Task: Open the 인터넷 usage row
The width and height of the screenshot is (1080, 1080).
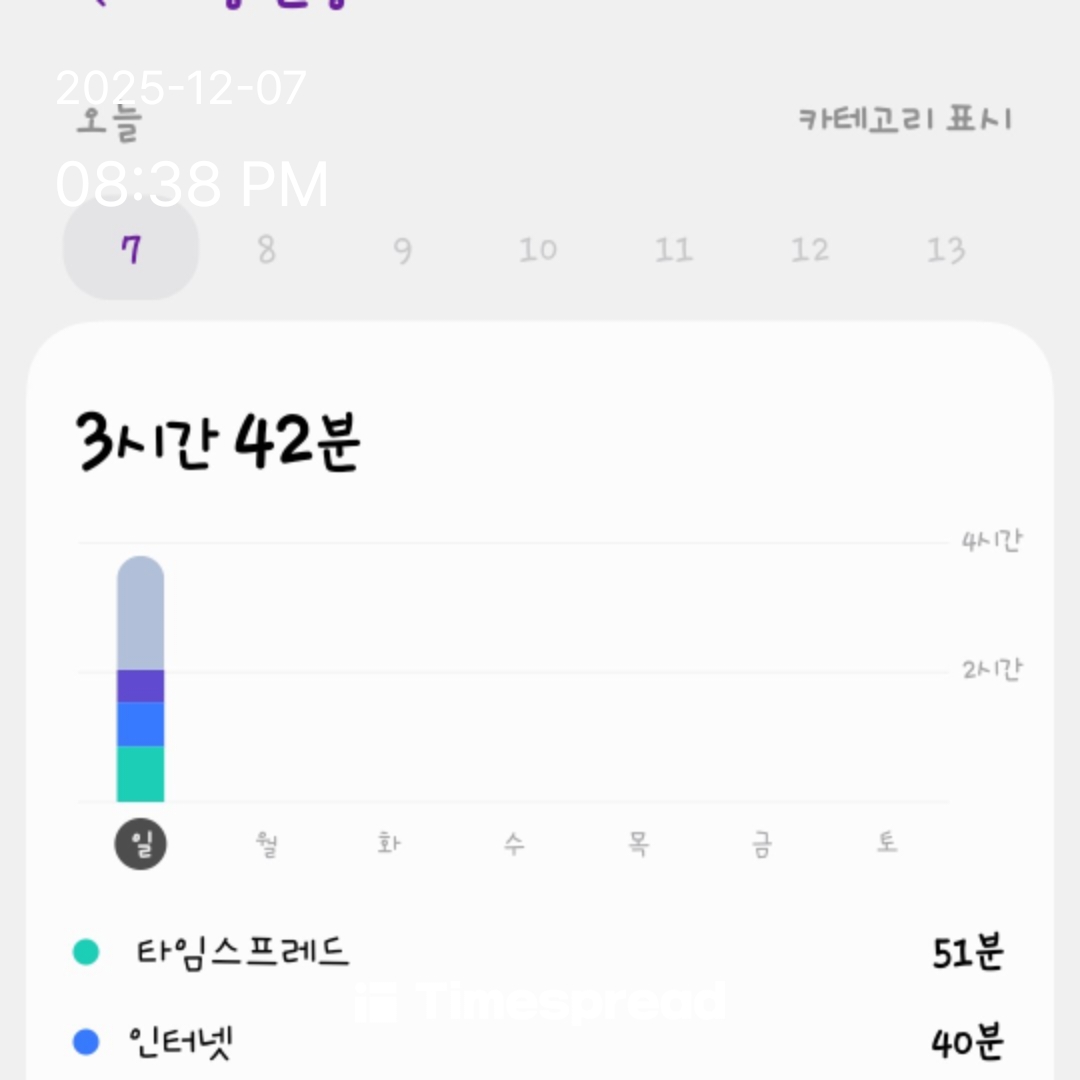Action: click(x=540, y=1043)
